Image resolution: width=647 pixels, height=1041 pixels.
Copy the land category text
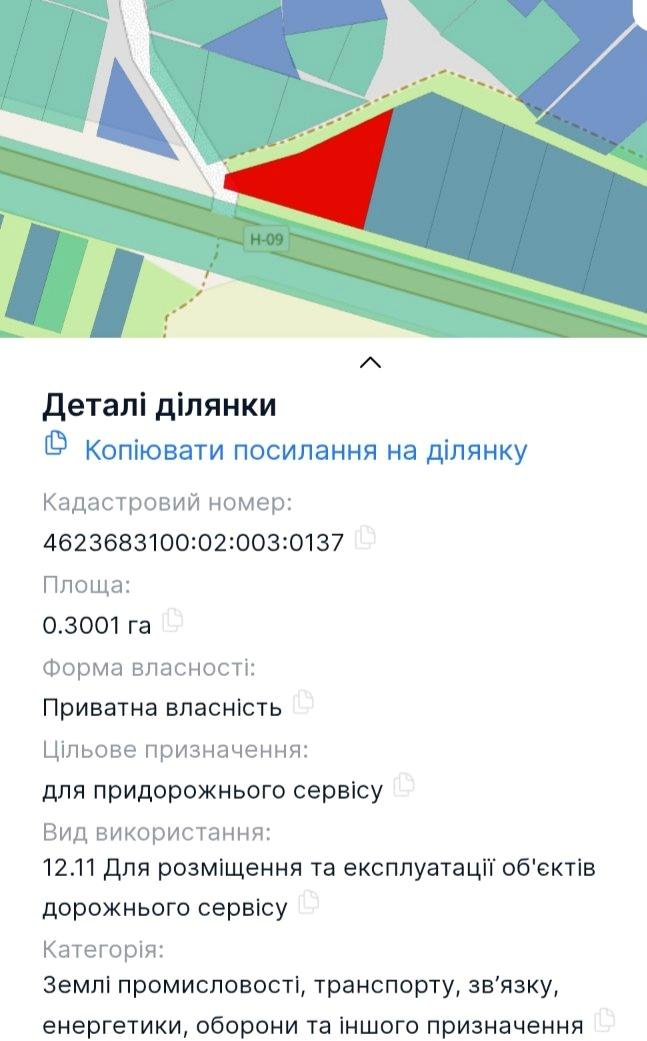coord(604,1021)
